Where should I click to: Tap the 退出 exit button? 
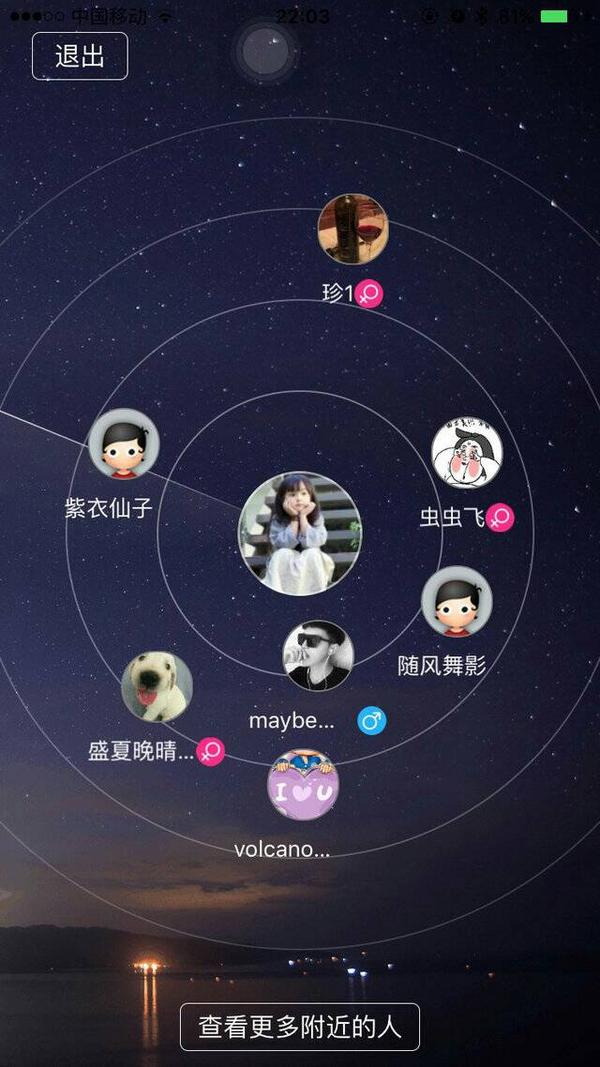80,56
